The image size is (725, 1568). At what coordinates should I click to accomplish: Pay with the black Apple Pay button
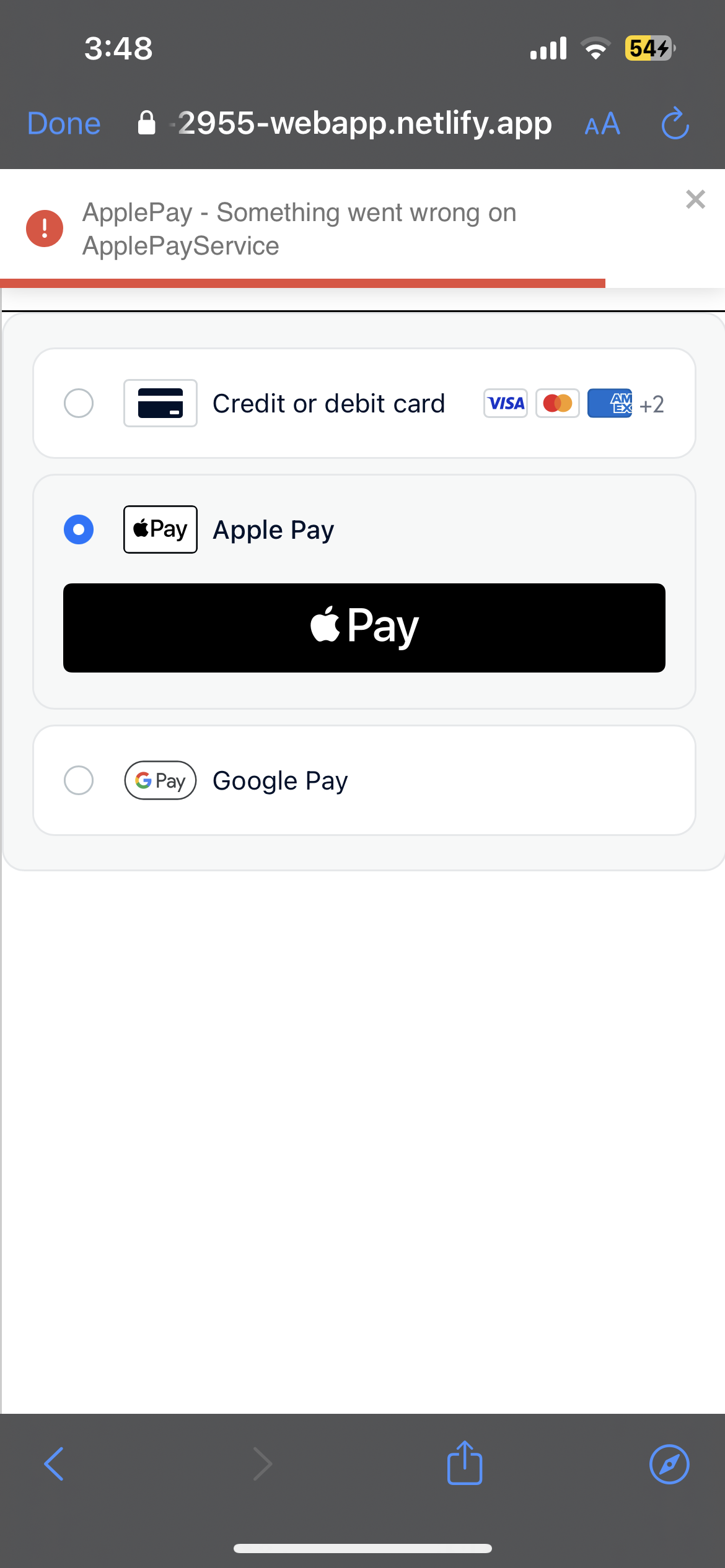(x=364, y=627)
